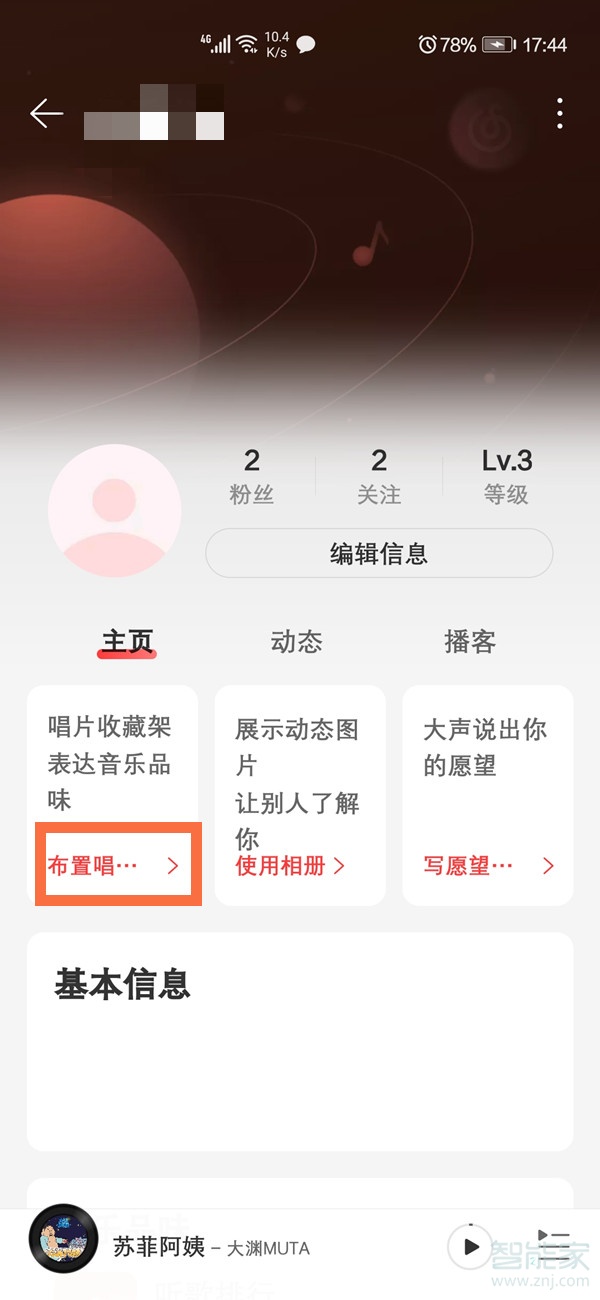Open the now-playing album cover
Screen dimensions: 600x1300
coord(64,1246)
